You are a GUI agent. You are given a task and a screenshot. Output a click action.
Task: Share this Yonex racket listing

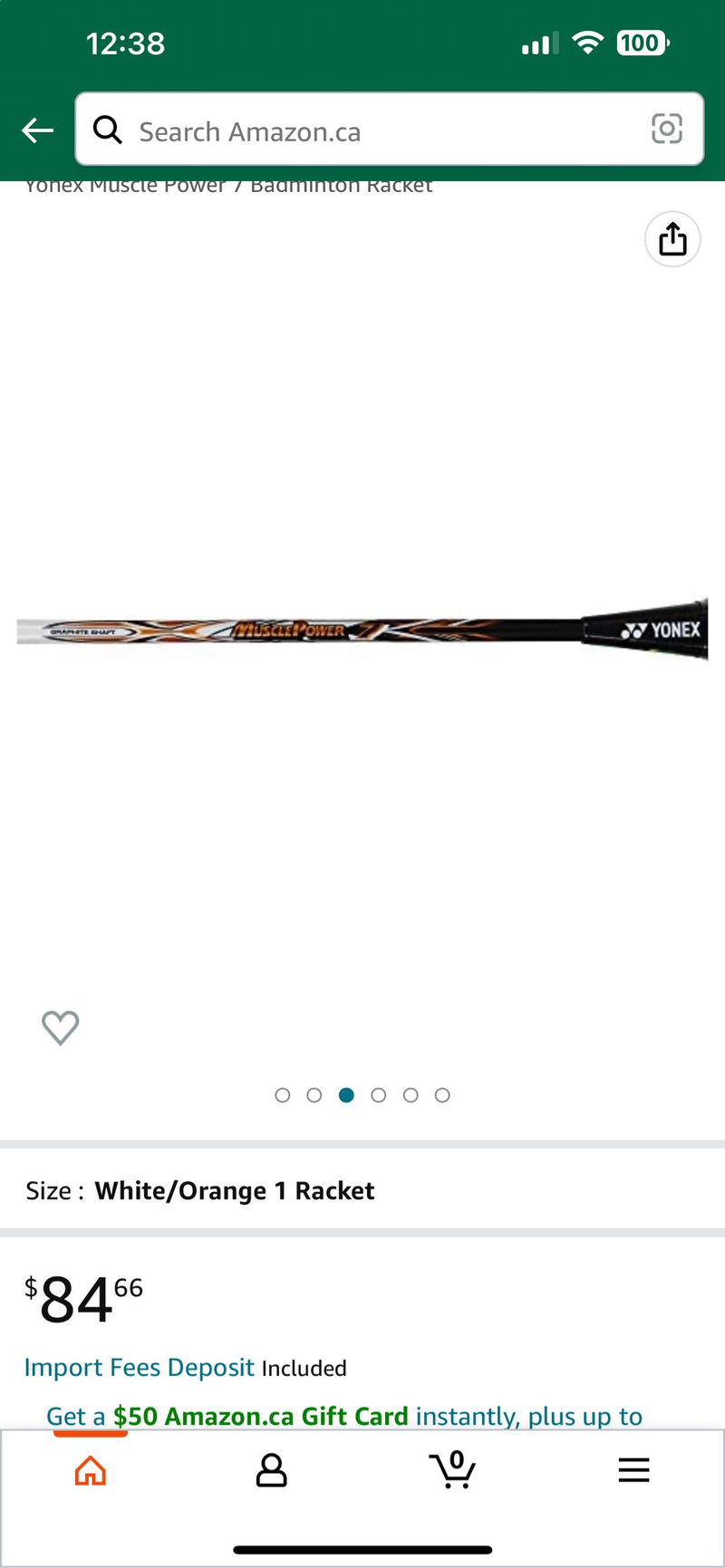pos(672,240)
